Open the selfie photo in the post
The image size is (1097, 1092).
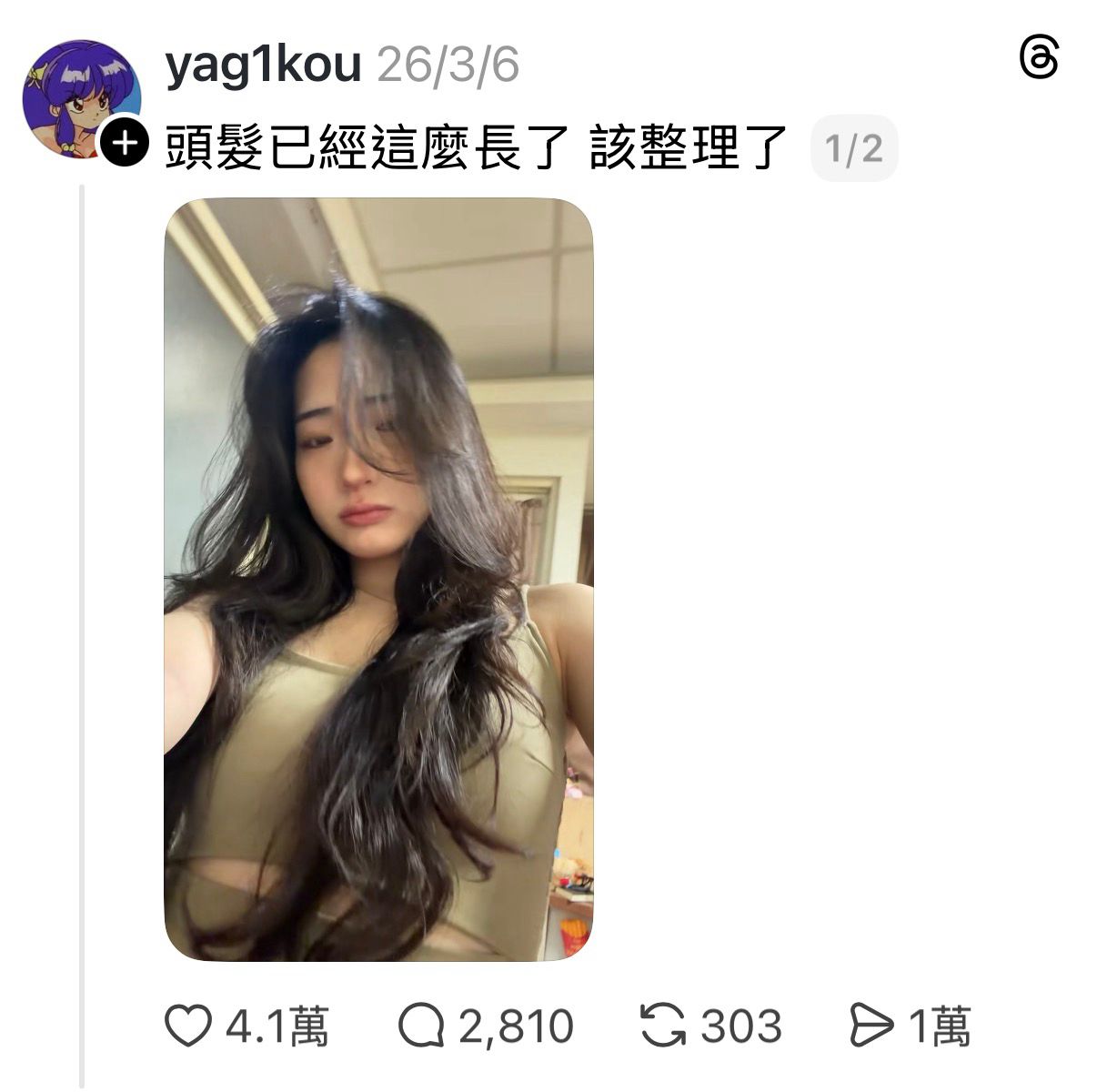click(x=378, y=579)
